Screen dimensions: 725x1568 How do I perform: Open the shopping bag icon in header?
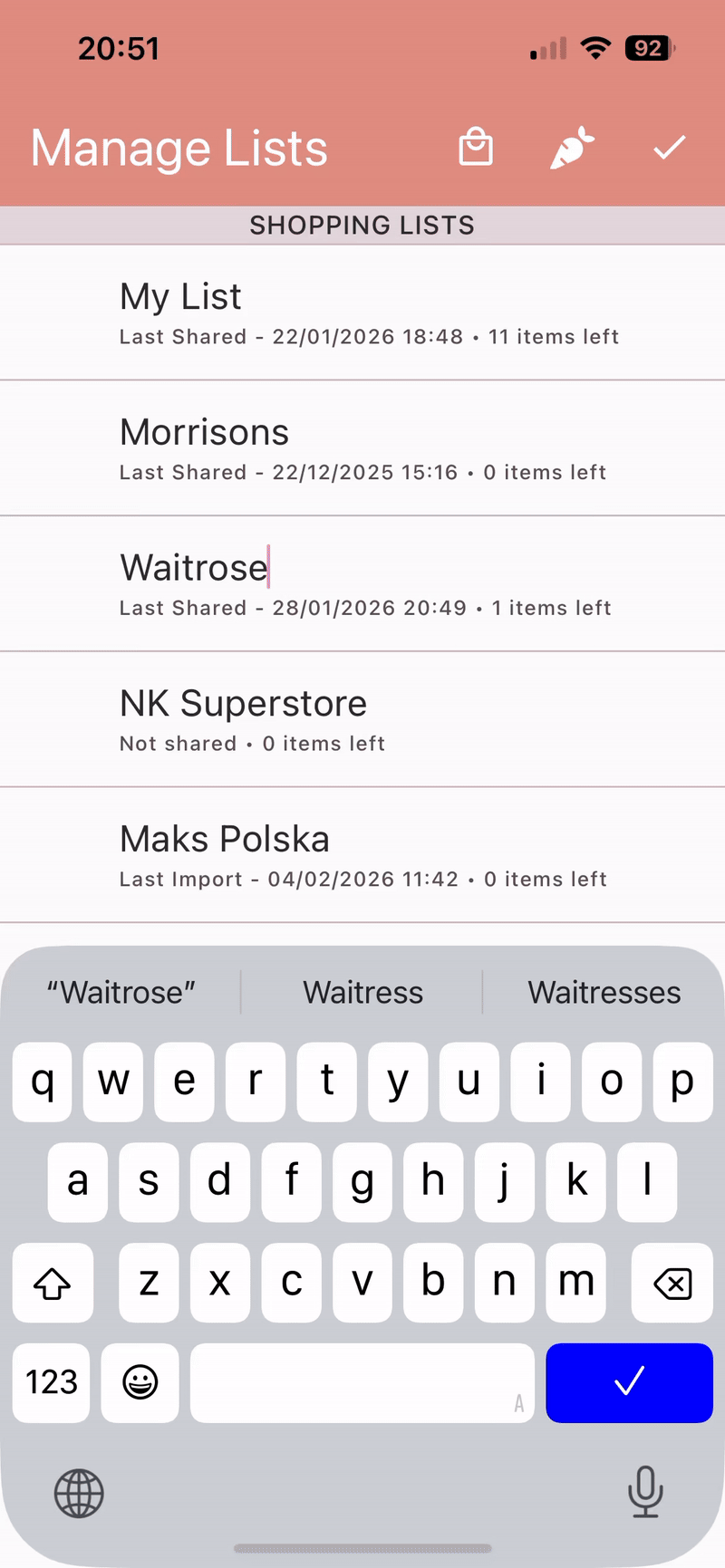point(476,148)
